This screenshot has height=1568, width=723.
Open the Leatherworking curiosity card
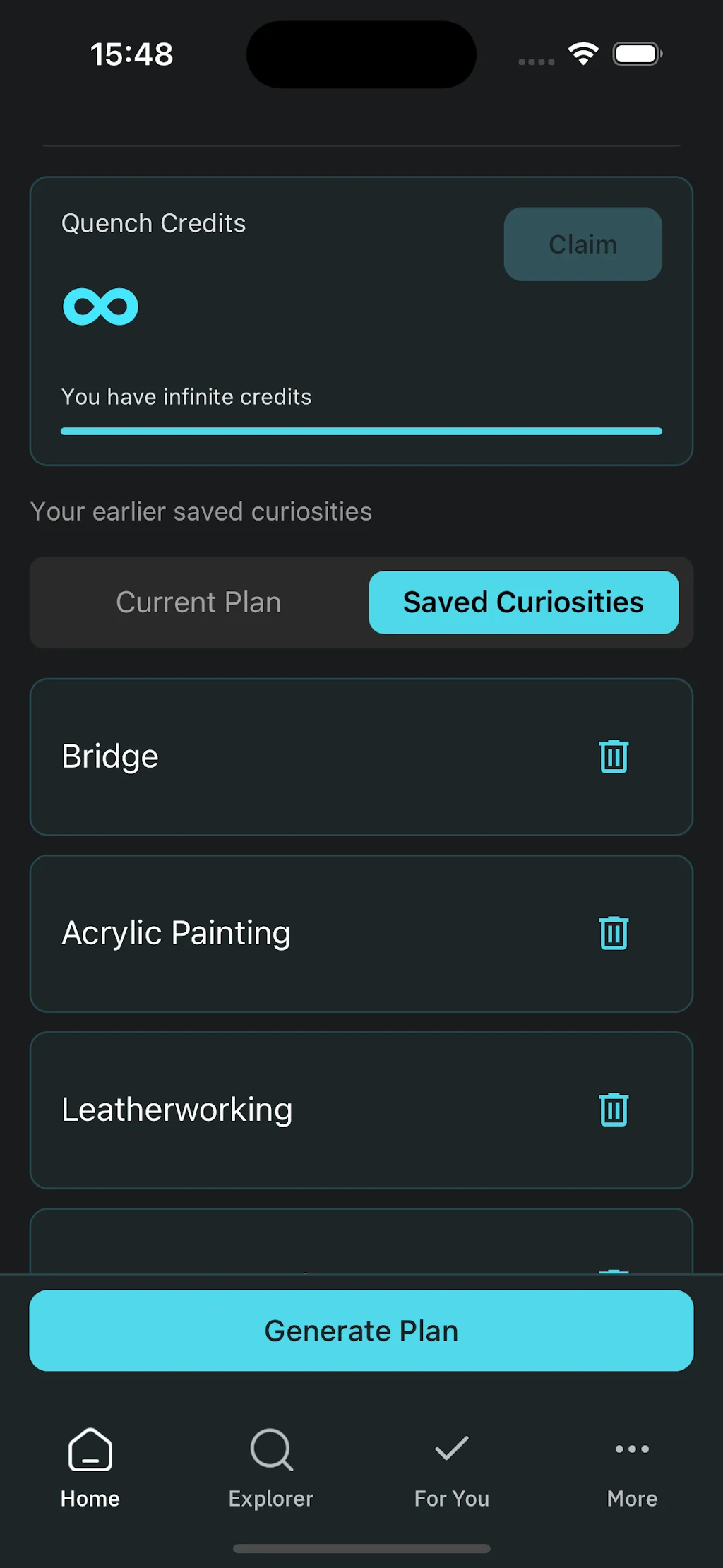coord(282,1109)
